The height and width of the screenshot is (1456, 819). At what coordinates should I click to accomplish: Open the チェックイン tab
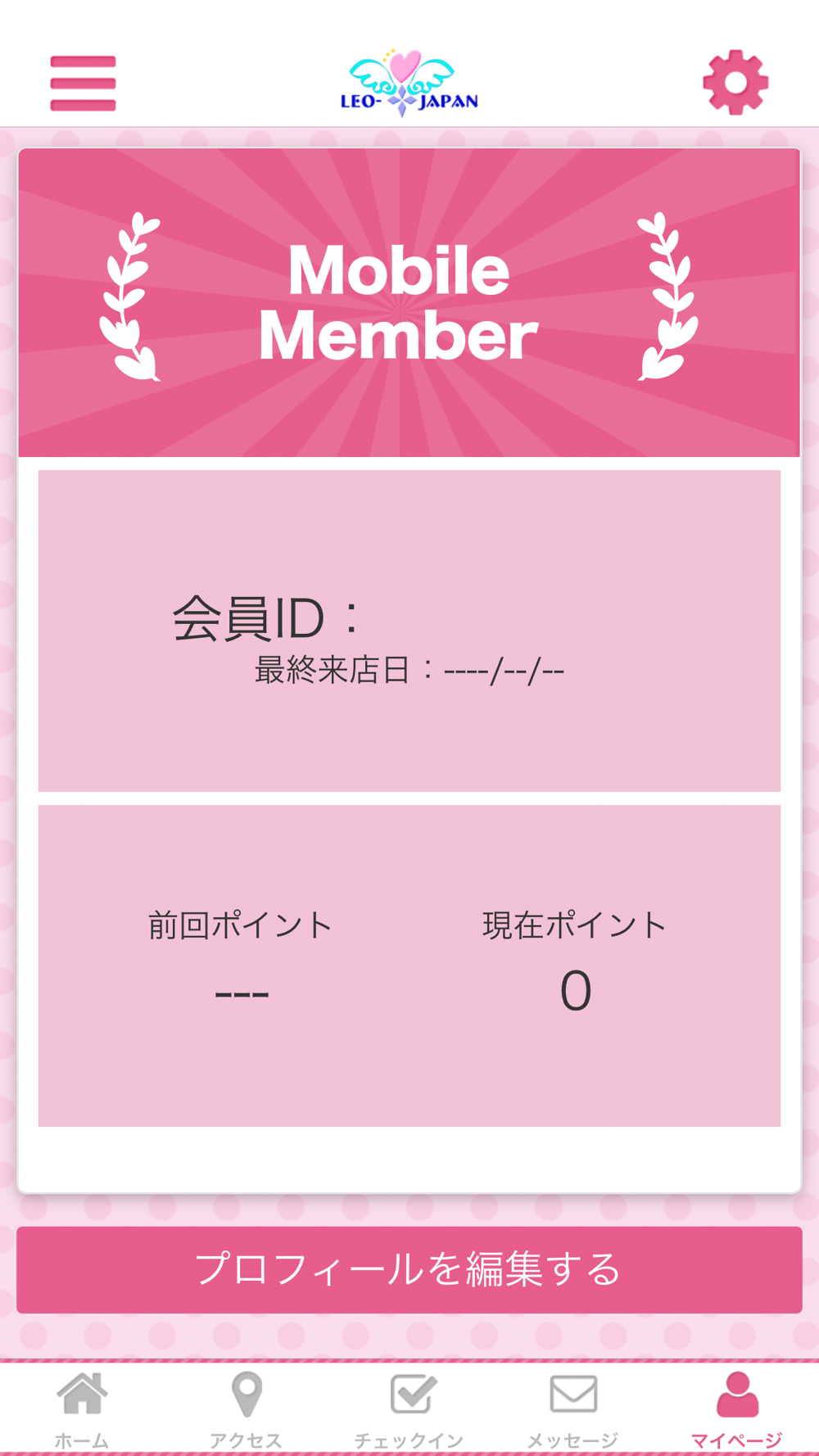tap(409, 1410)
